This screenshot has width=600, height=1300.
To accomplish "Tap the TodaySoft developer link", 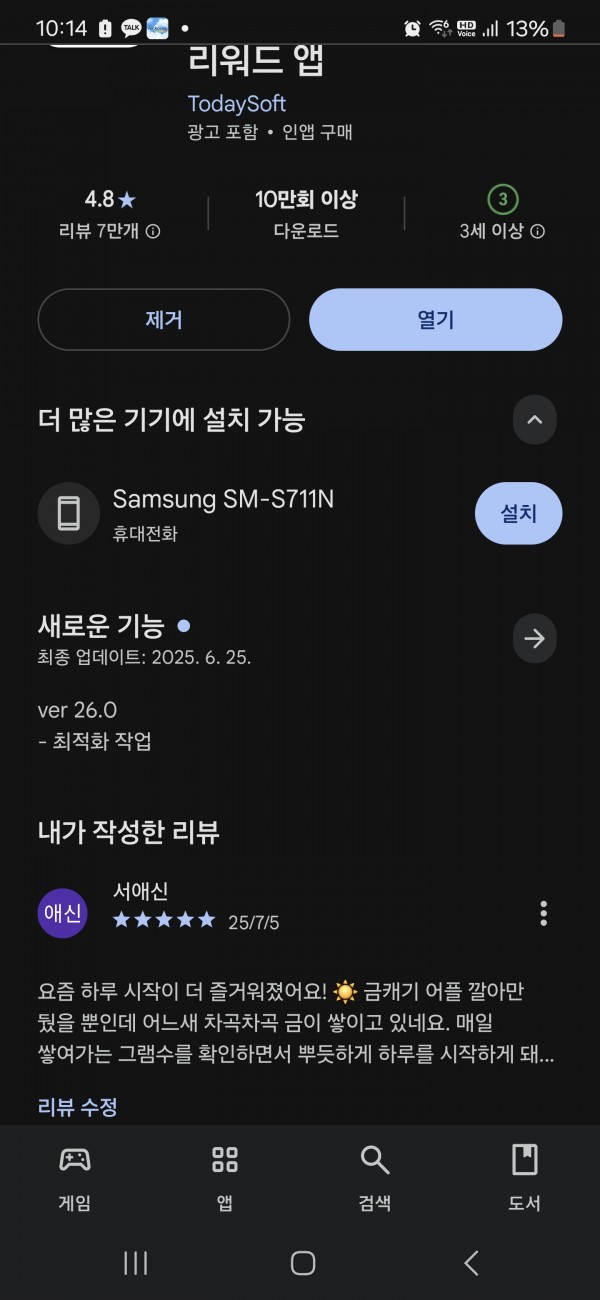I will (x=236, y=104).
